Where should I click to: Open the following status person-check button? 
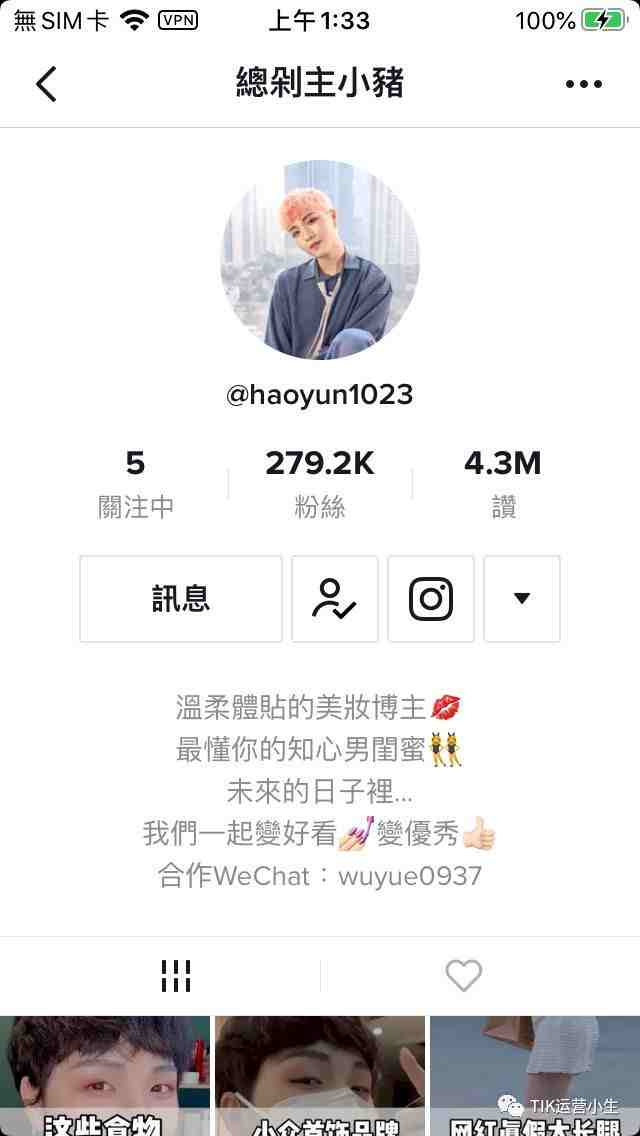tap(335, 598)
